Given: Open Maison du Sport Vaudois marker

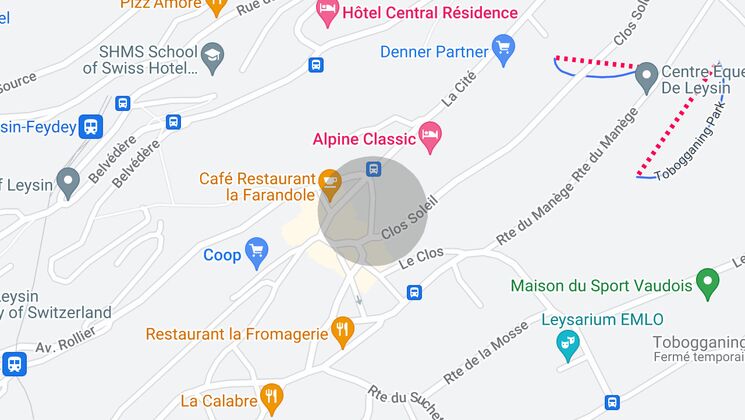Looking at the screenshot, I should tap(708, 283).
